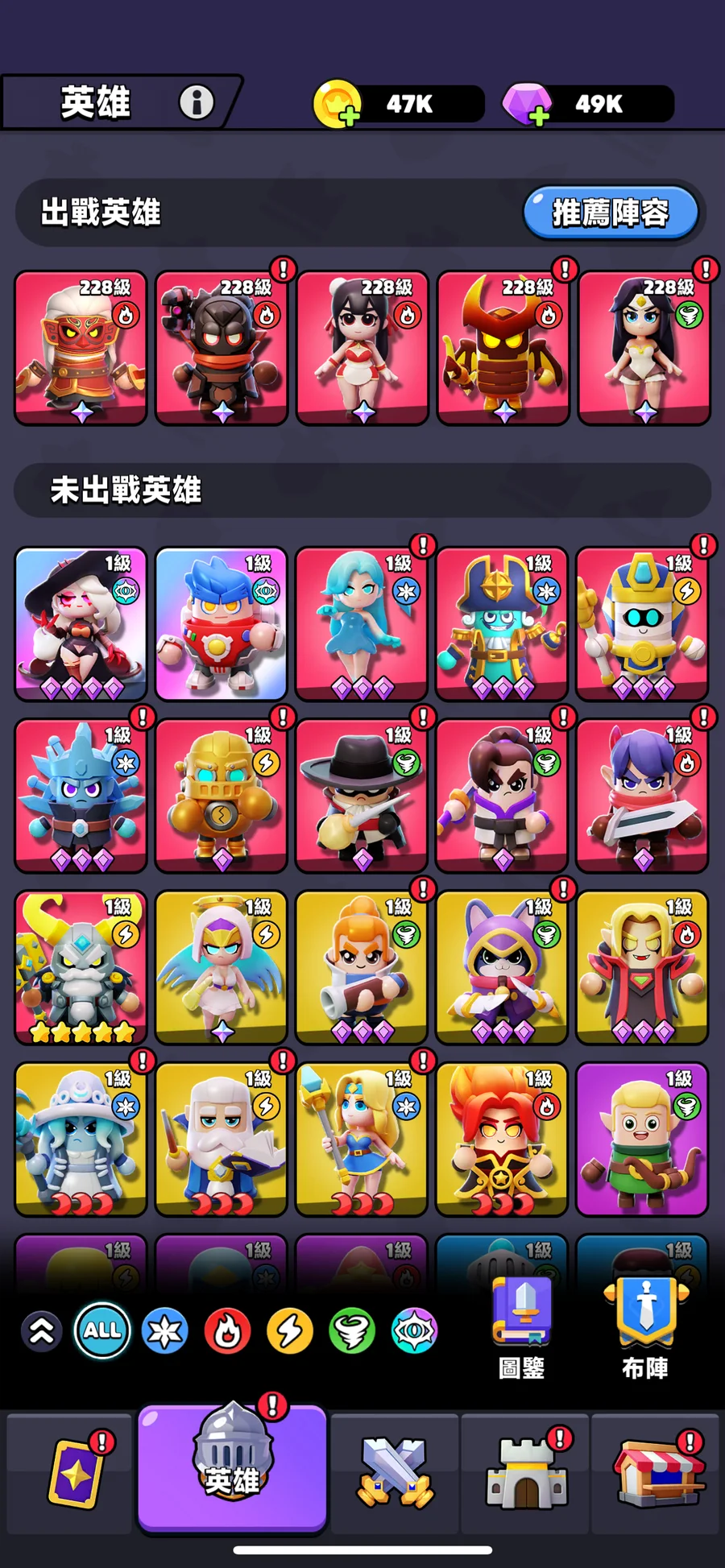The width and height of the screenshot is (725, 1568).
Task: Open the green elf archer hero card
Action: click(642, 1139)
